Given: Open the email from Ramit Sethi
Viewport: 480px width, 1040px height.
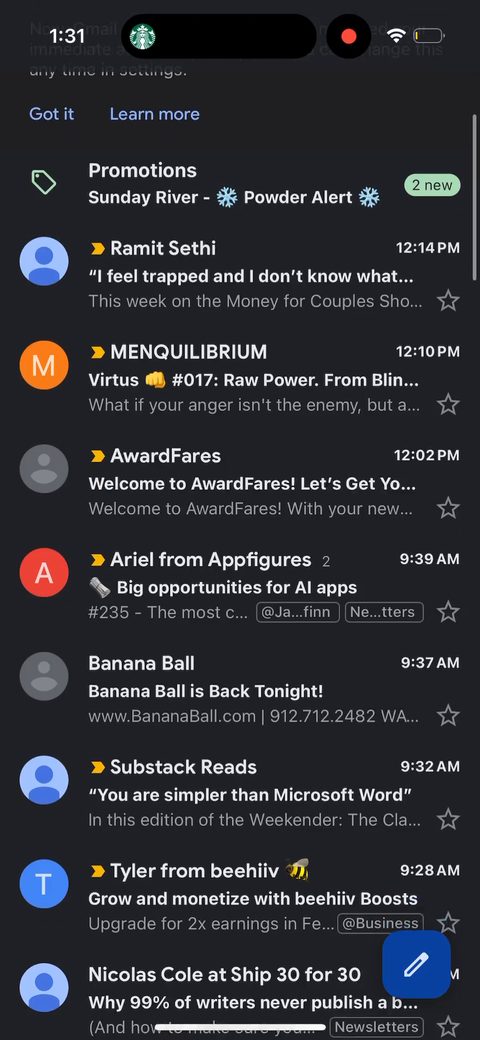Looking at the screenshot, I should [240, 275].
